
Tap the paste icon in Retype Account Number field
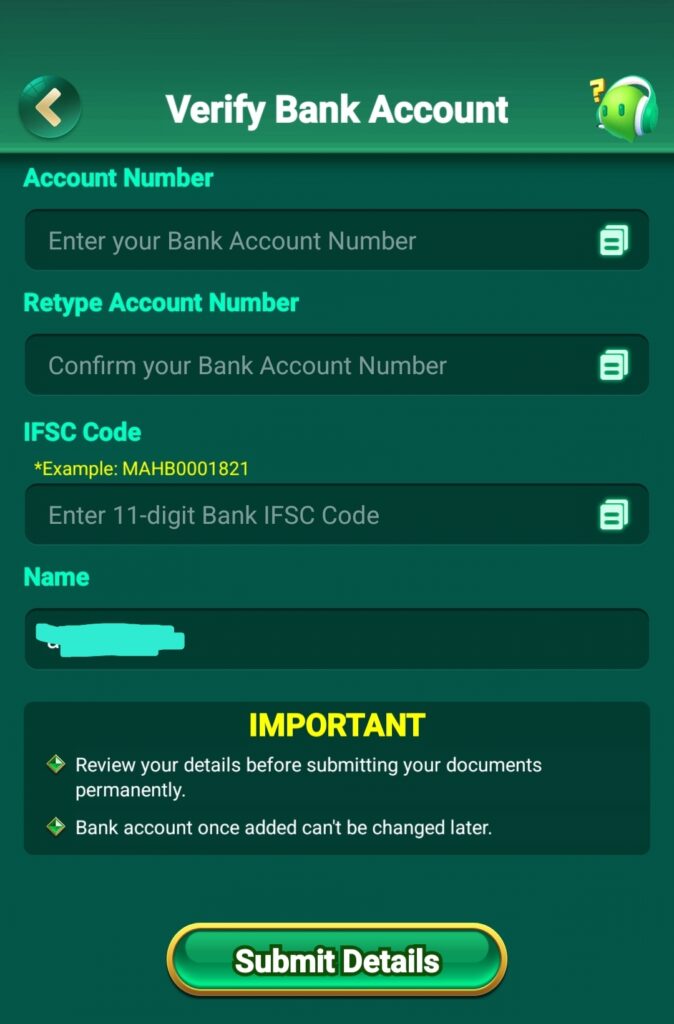point(613,366)
